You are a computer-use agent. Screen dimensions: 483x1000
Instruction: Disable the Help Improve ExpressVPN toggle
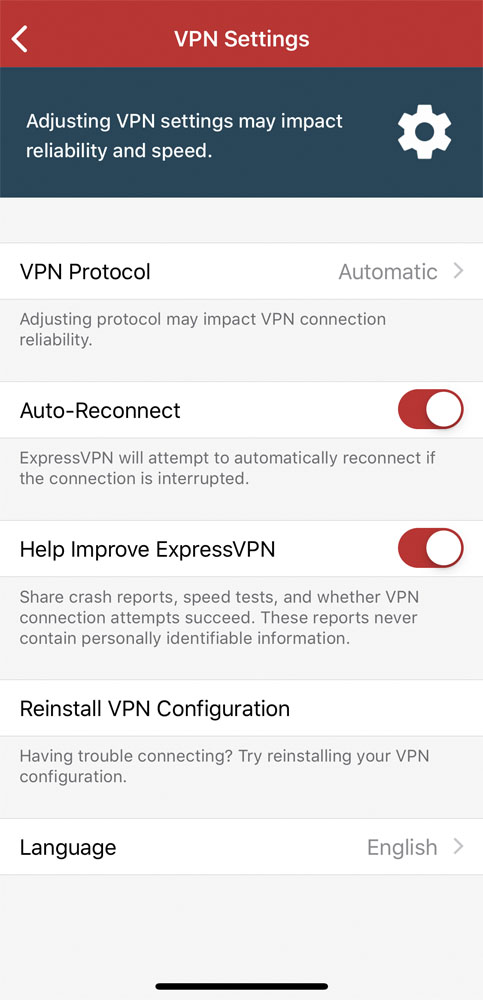[x=431, y=548]
